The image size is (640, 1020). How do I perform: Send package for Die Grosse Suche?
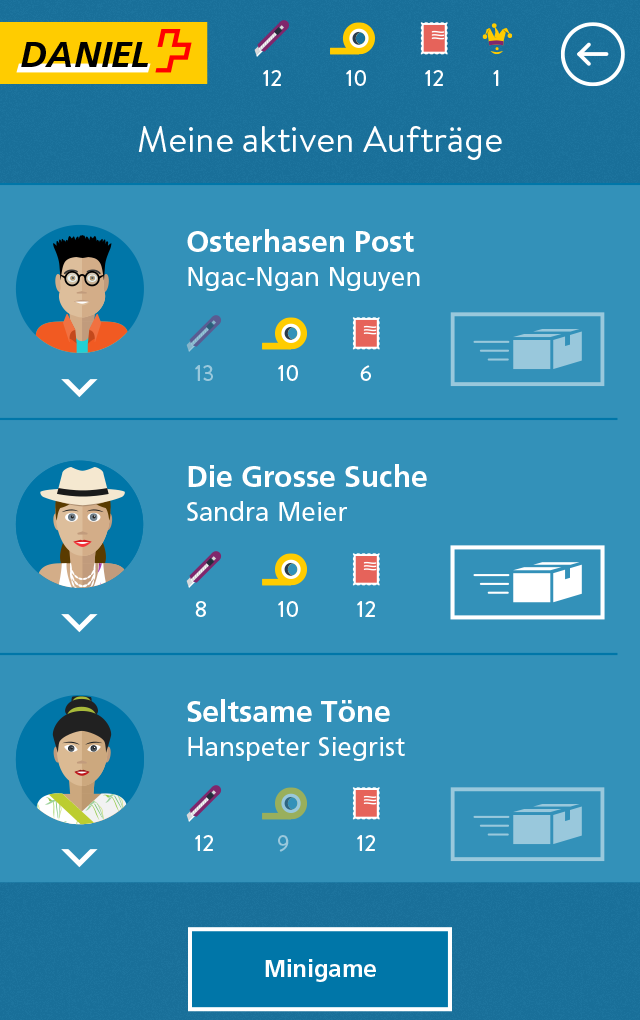(x=527, y=582)
